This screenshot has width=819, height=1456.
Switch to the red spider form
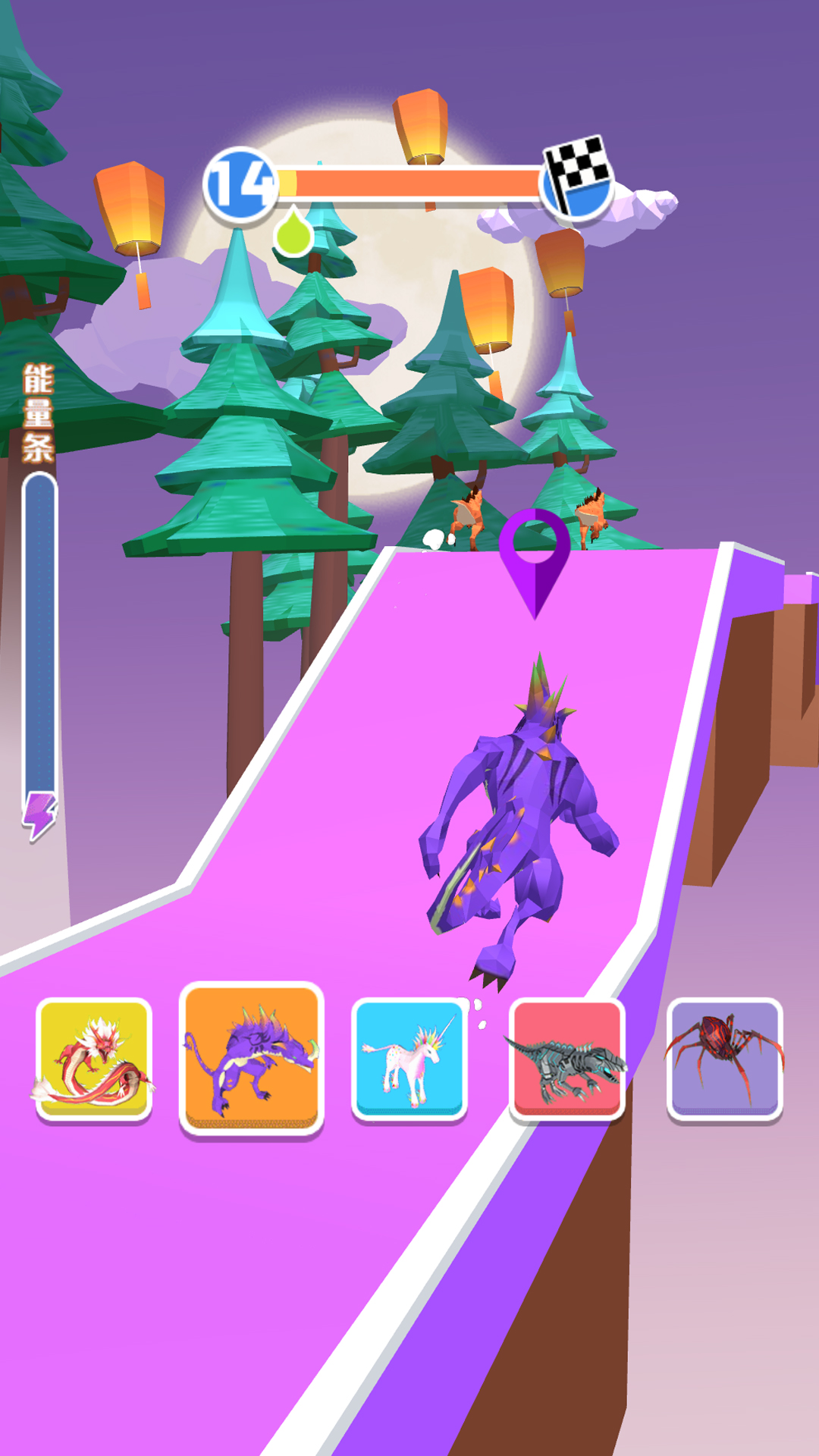click(725, 1059)
